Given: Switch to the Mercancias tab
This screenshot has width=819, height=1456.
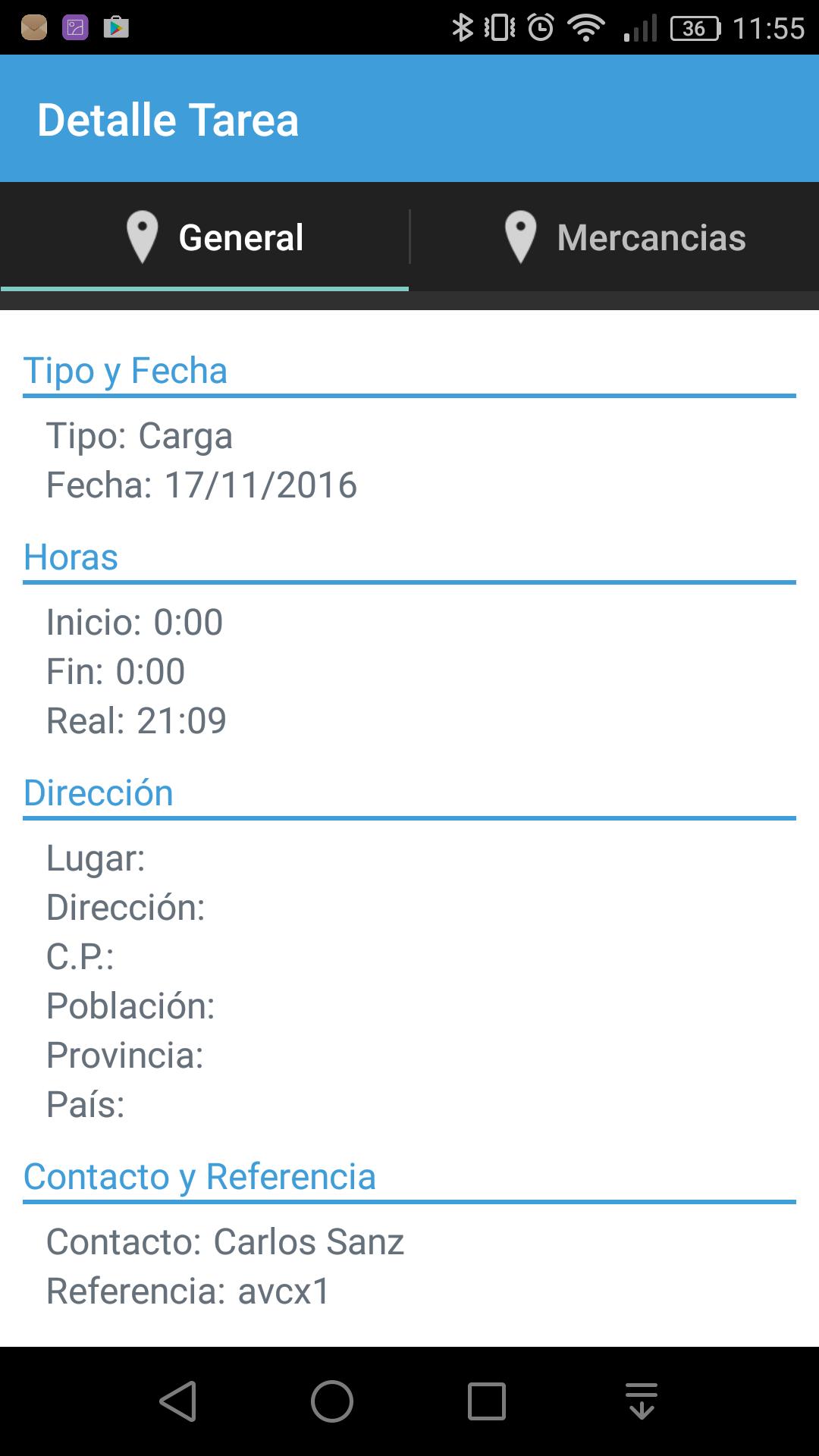Looking at the screenshot, I should coord(614,237).
